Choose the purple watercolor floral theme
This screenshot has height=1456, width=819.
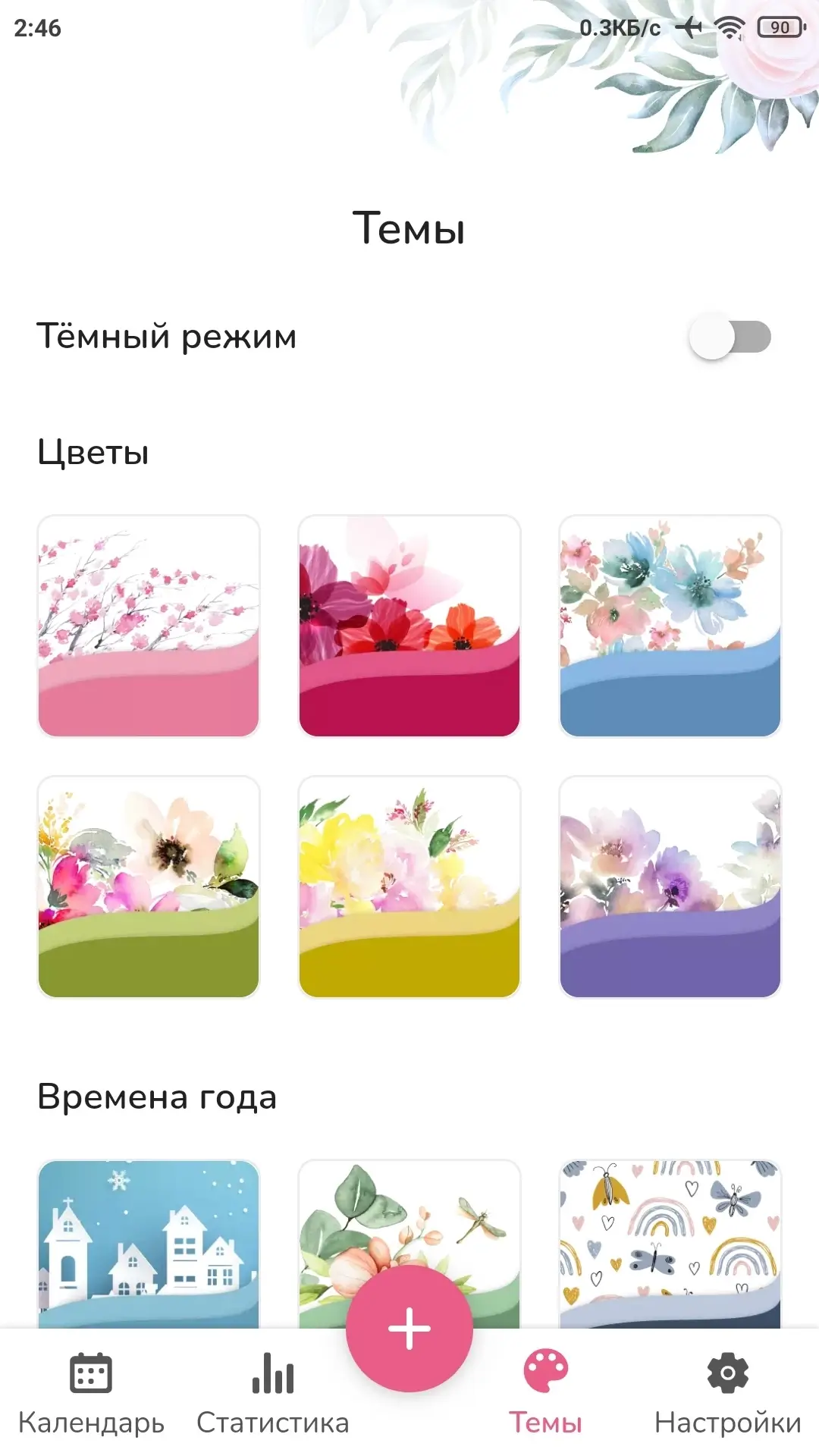coord(670,886)
